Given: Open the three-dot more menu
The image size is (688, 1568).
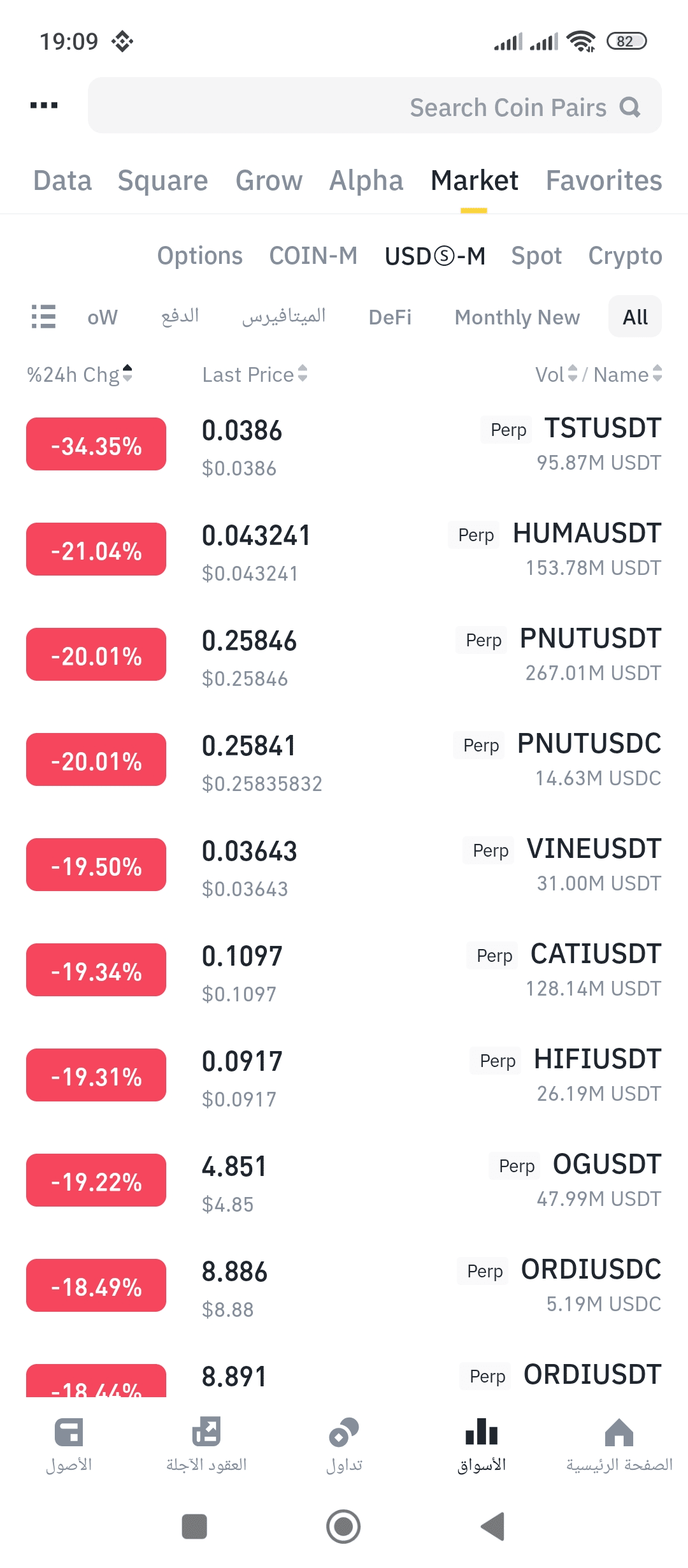Looking at the screenshot, I should (x=44, y=106).
